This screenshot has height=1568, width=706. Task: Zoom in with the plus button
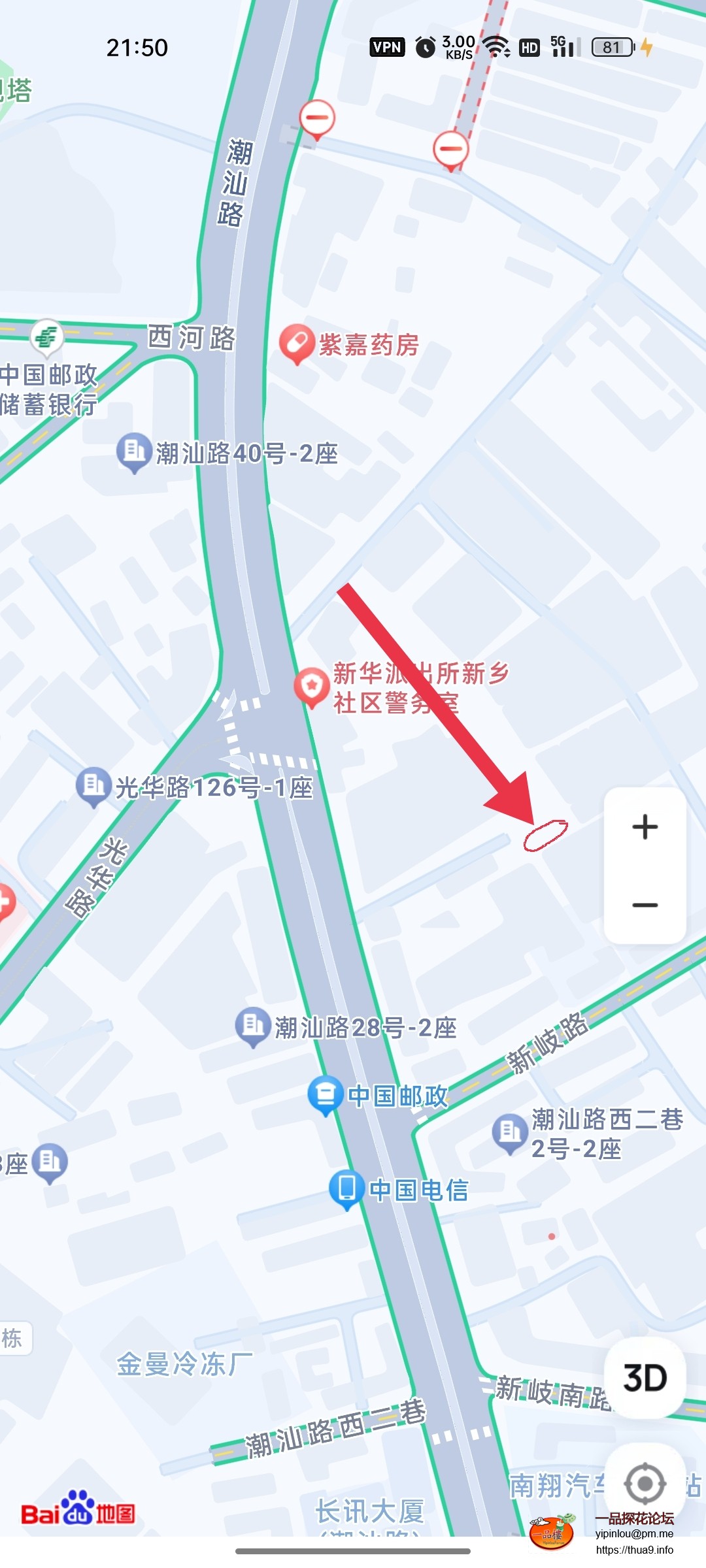[645, 827]
